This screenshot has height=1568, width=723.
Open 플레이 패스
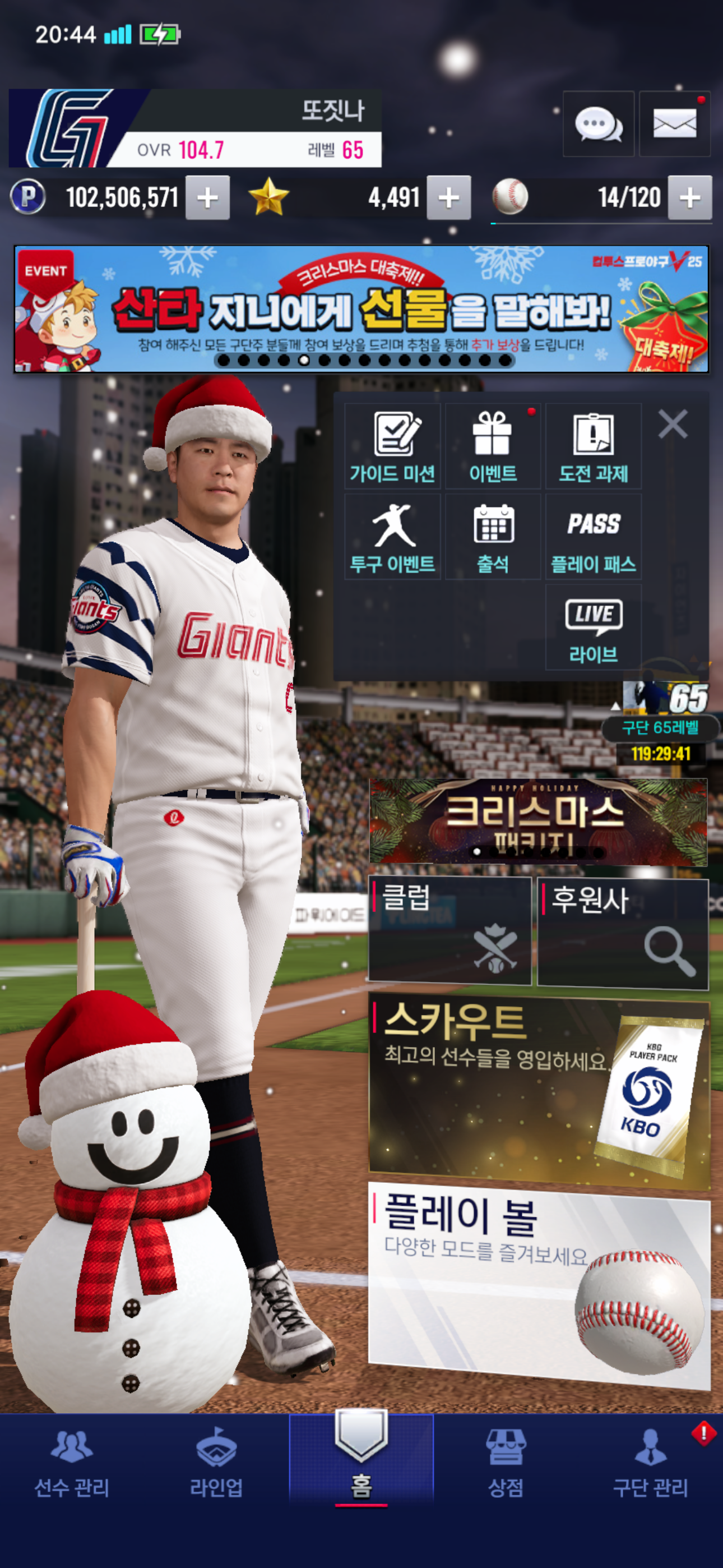[594, 537]
